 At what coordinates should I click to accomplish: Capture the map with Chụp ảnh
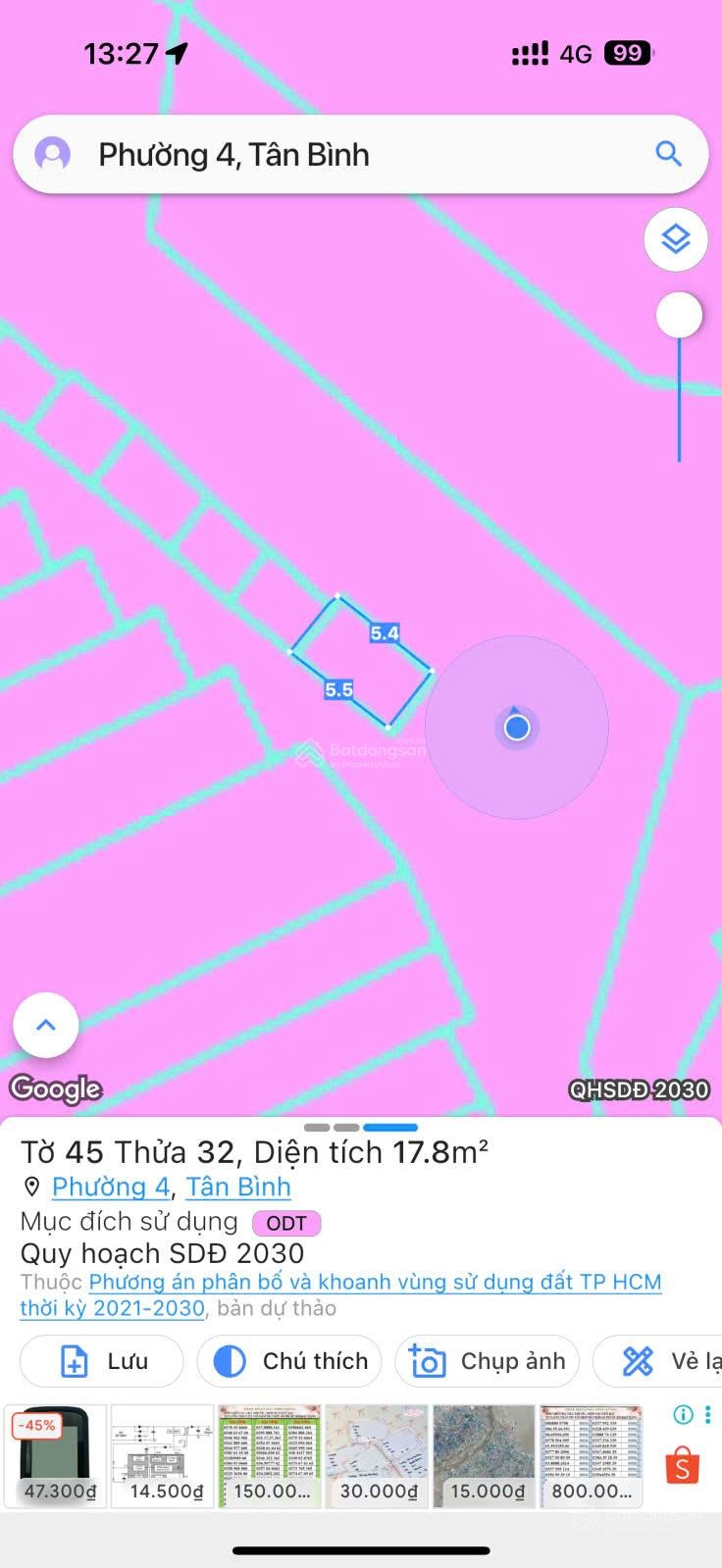click(x=487, y=1361)
